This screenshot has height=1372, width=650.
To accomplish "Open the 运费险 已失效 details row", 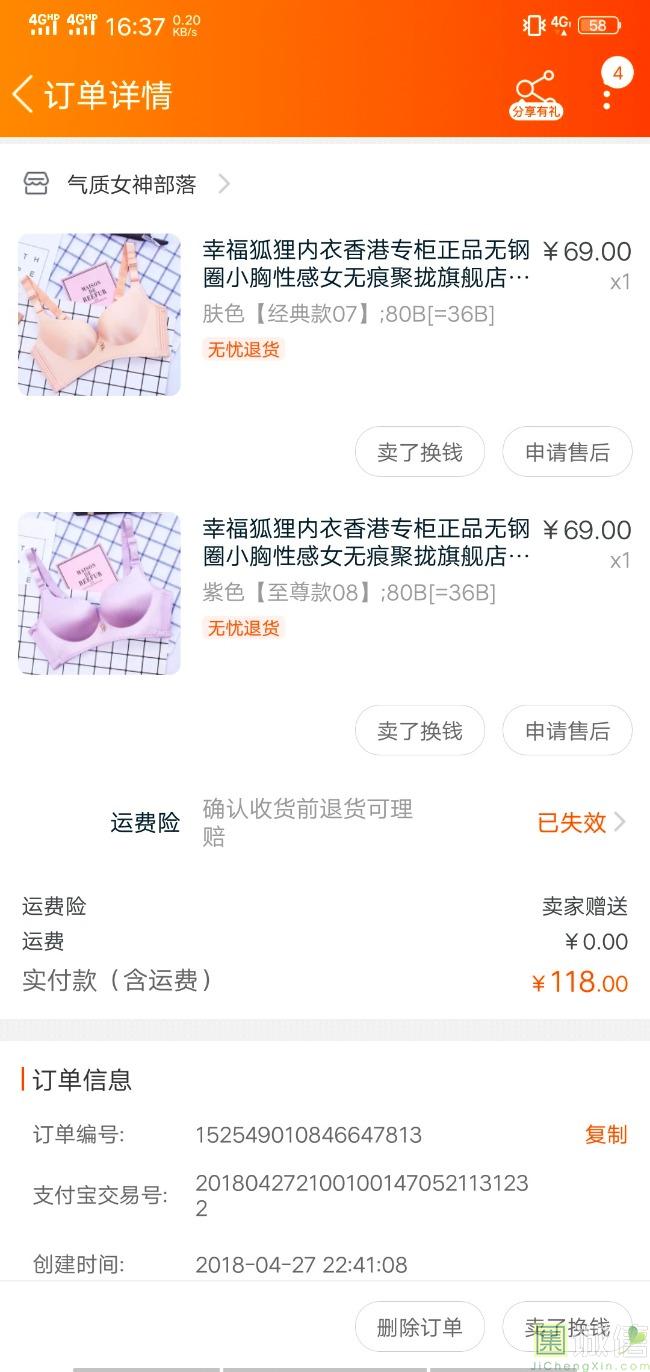I will click(580, 822).
